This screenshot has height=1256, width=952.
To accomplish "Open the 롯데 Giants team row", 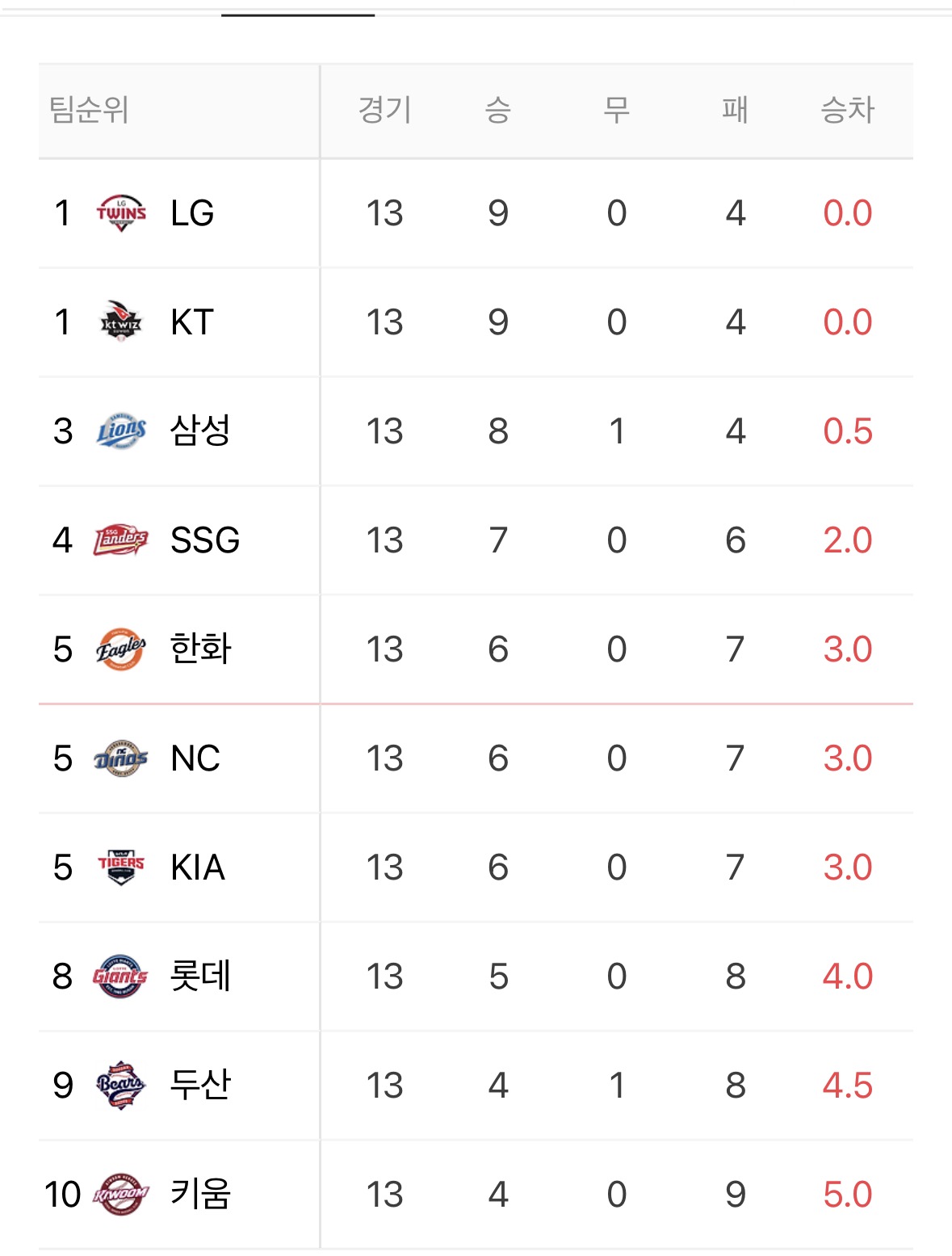I will pos(476,977).
